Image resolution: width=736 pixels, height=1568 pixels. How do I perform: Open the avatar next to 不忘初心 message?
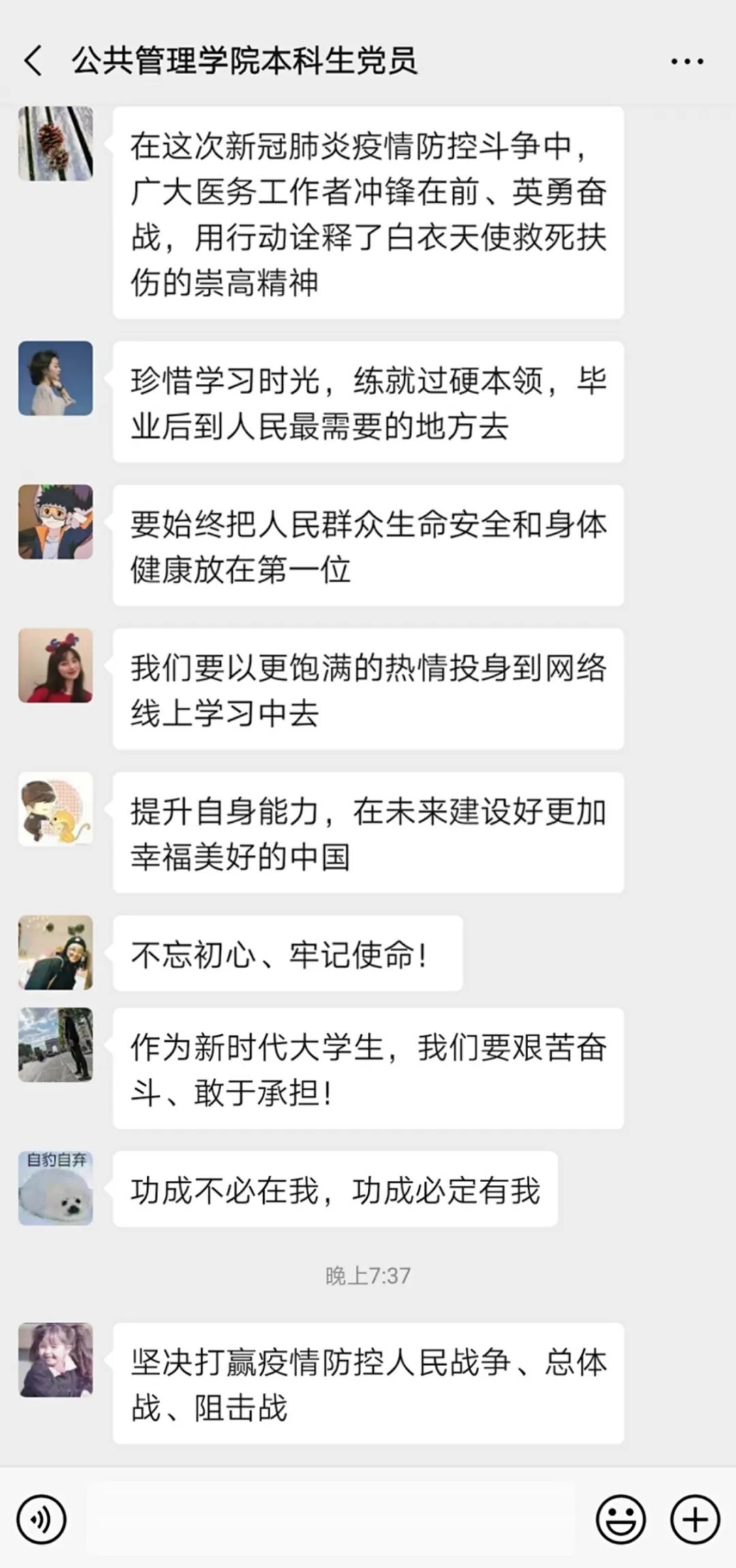(55, 952)
